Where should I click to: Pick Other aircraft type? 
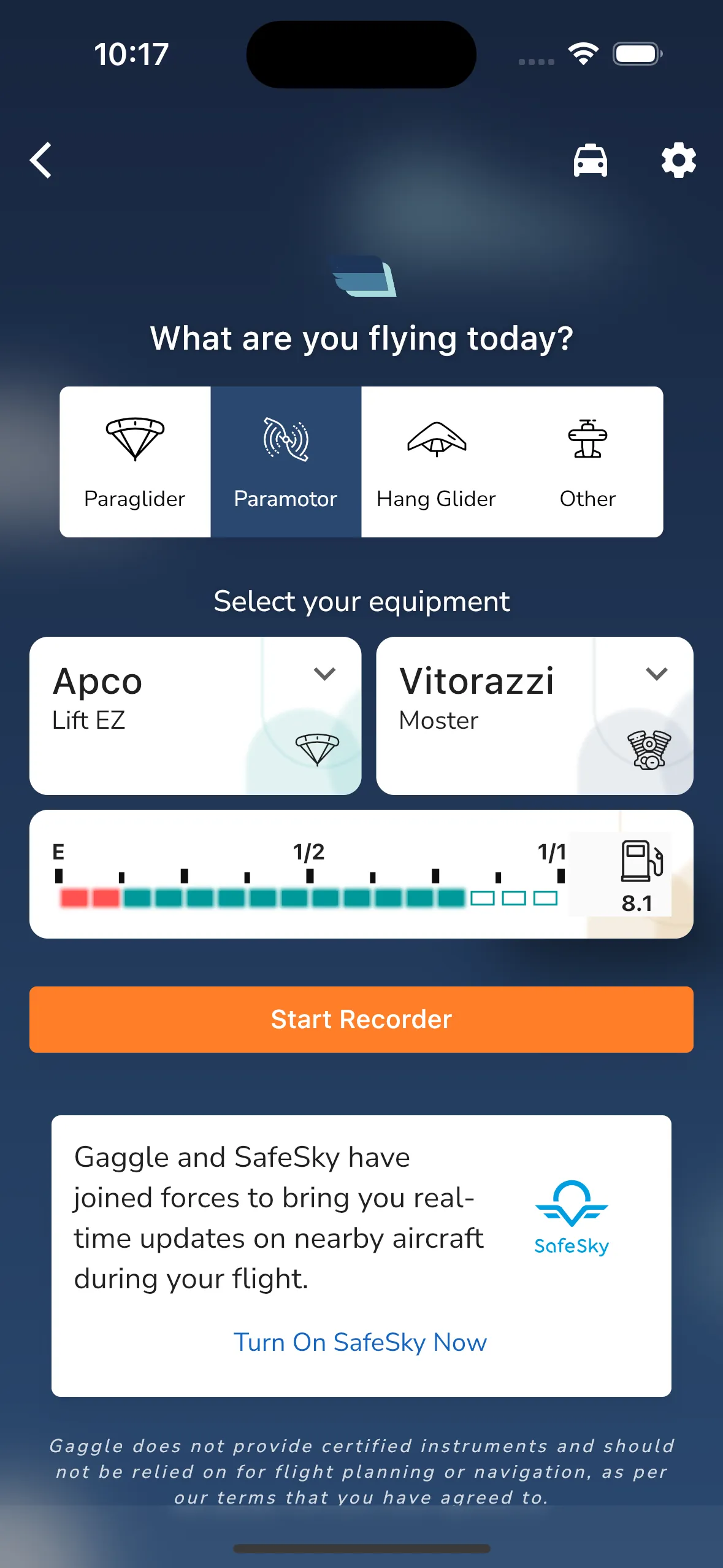(587, 462)
